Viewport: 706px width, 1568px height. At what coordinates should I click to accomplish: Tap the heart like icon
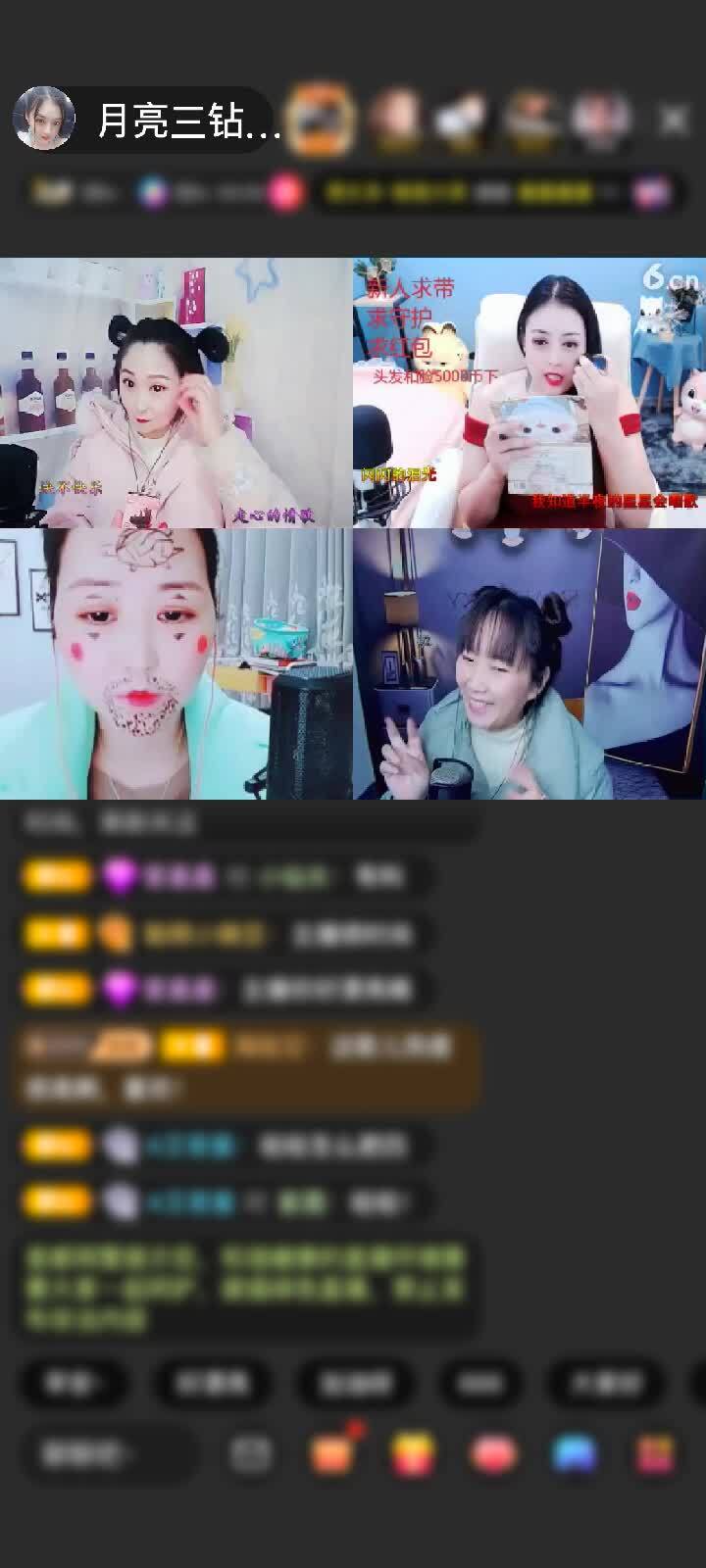click(494, 1453)
